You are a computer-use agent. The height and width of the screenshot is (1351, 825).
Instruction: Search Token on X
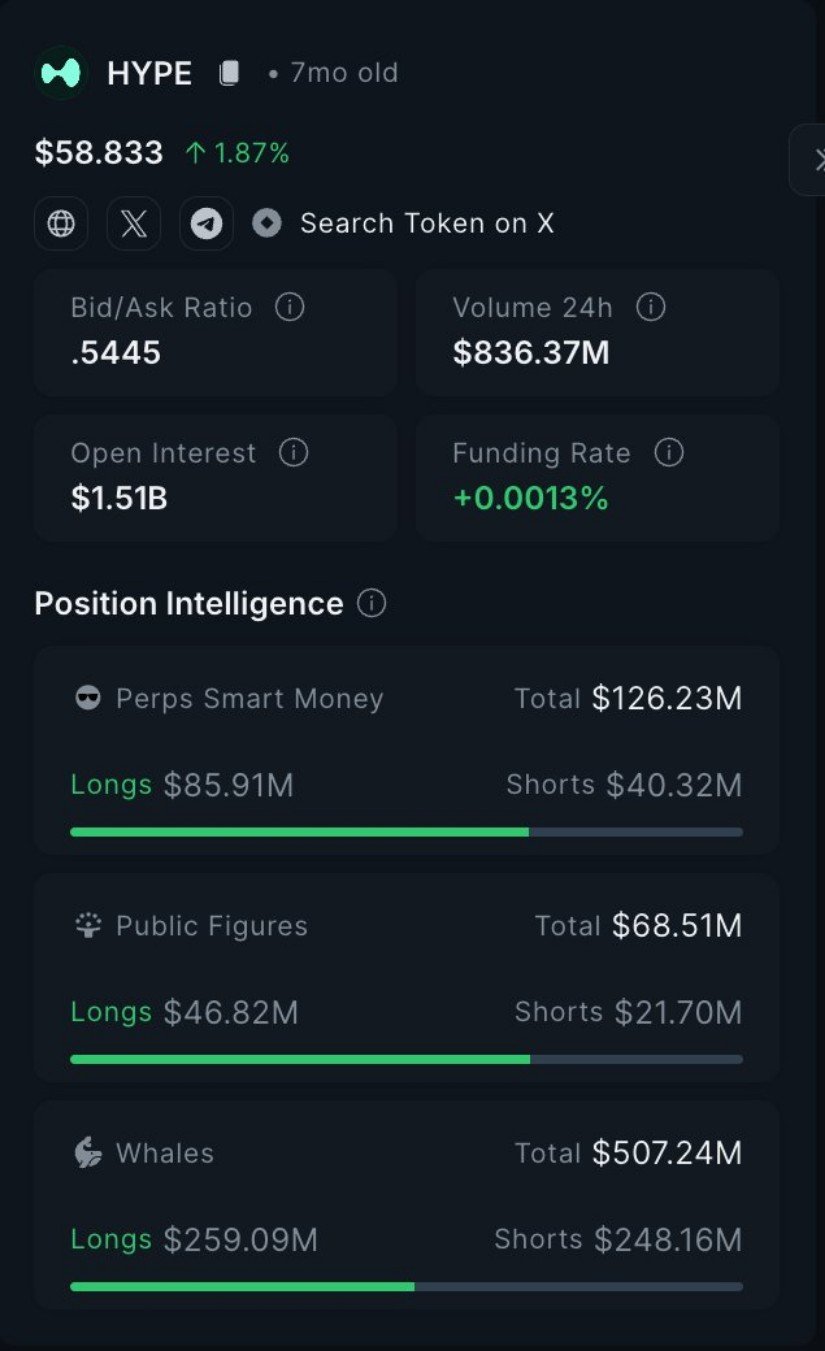(403, 223)
